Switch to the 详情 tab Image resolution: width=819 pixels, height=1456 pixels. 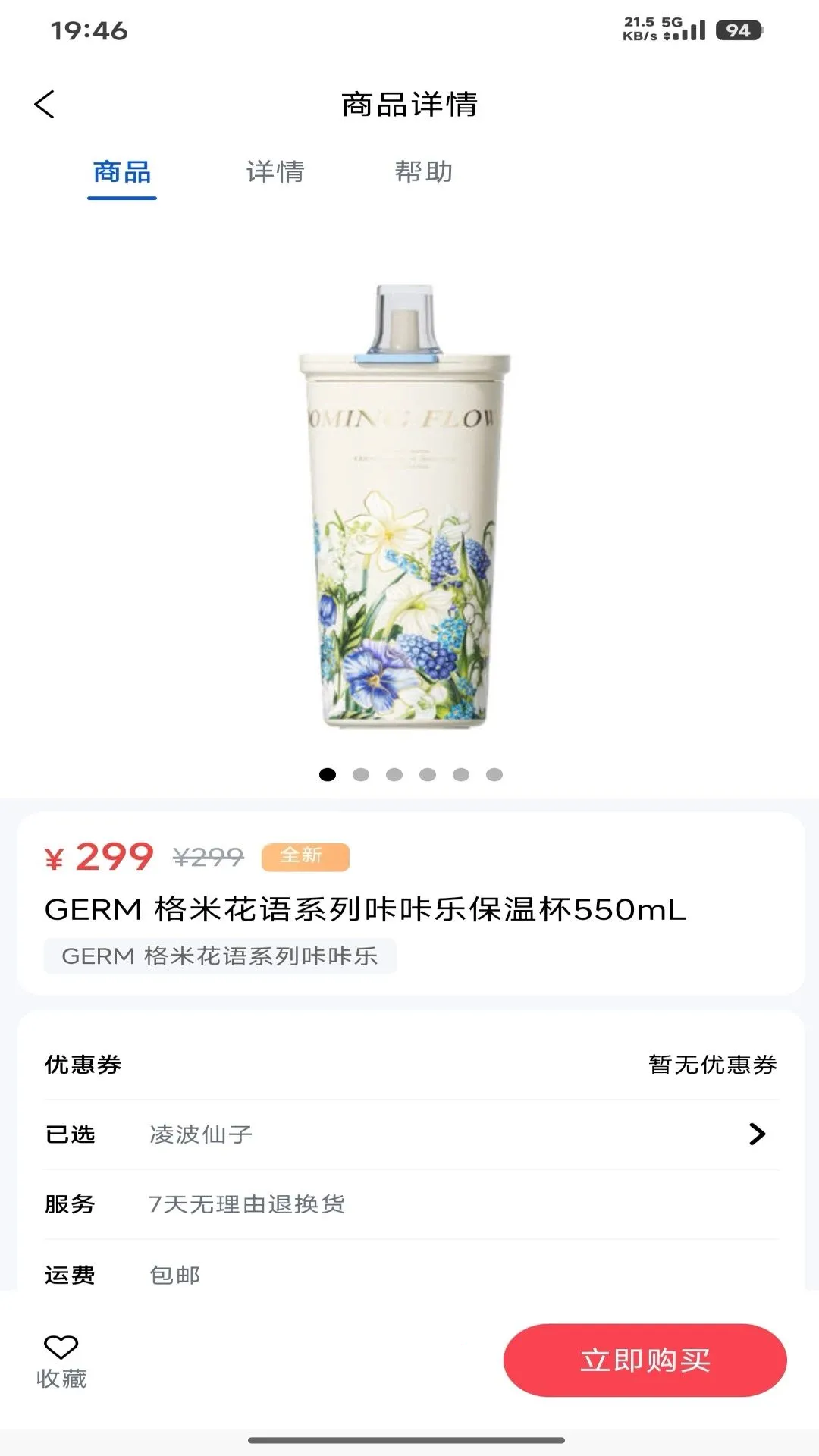coord(275,172)
